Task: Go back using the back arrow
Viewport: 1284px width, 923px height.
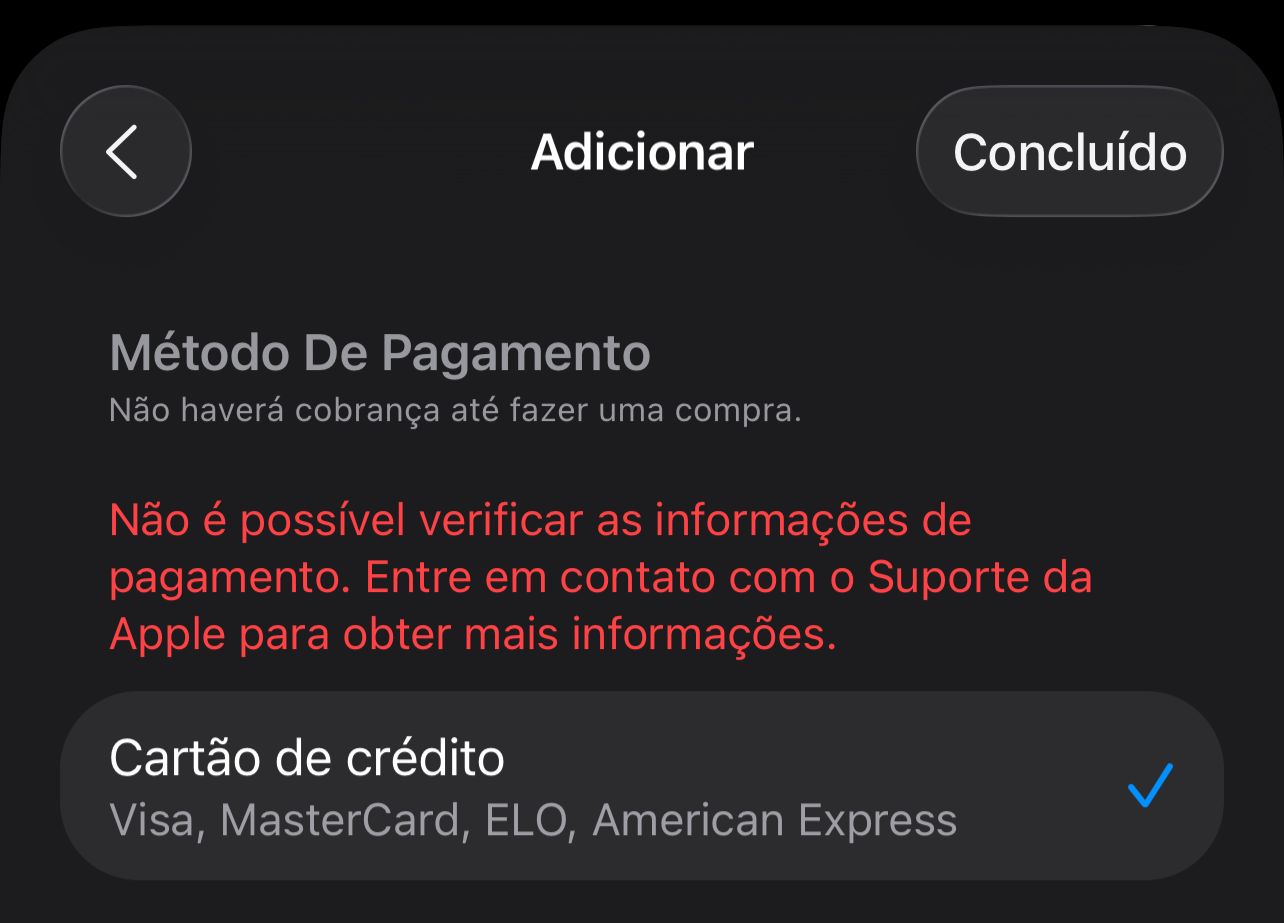Action: coord(125,152)
